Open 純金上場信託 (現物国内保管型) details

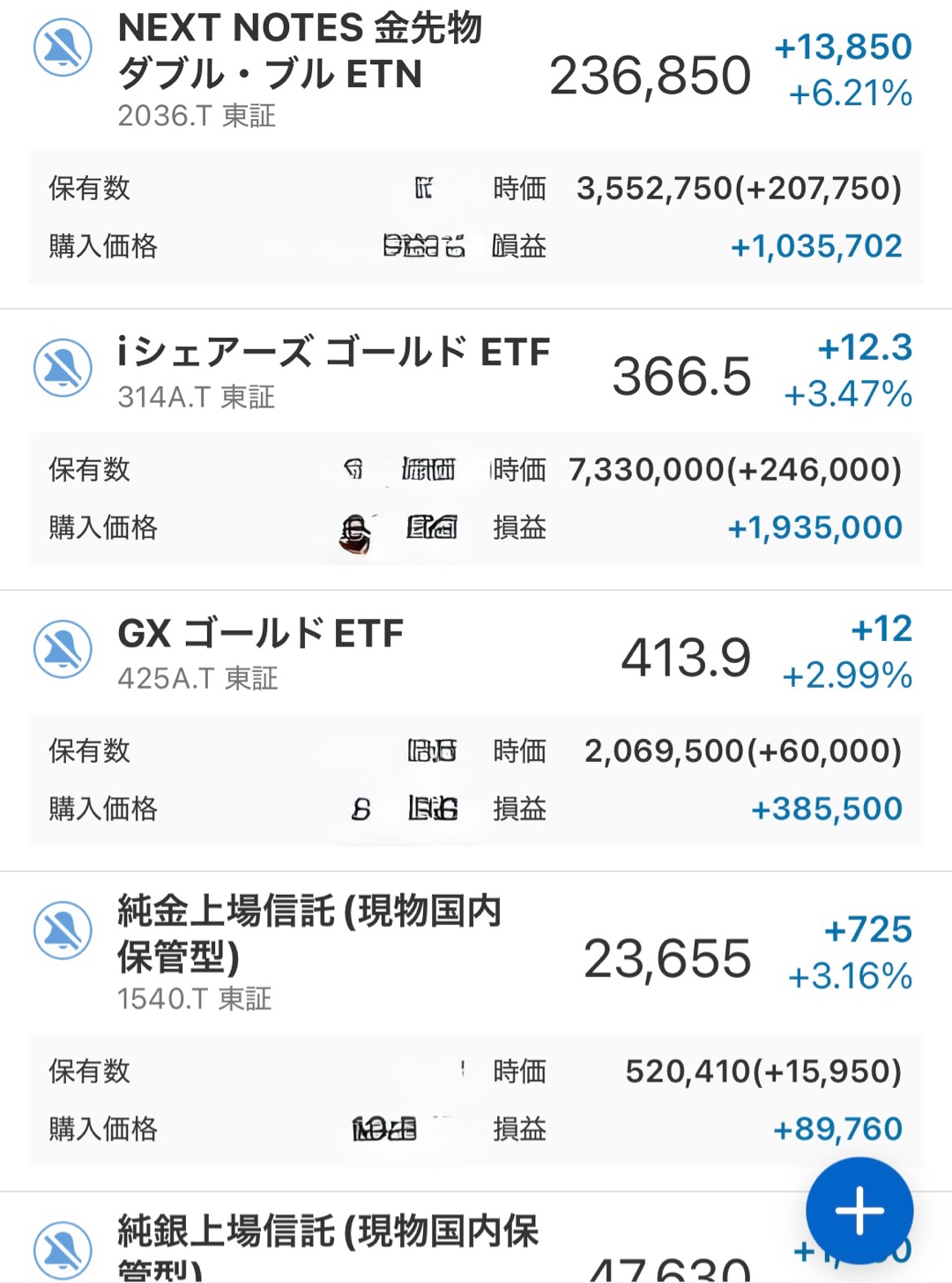pyautogui.click(x=309, y=933)
